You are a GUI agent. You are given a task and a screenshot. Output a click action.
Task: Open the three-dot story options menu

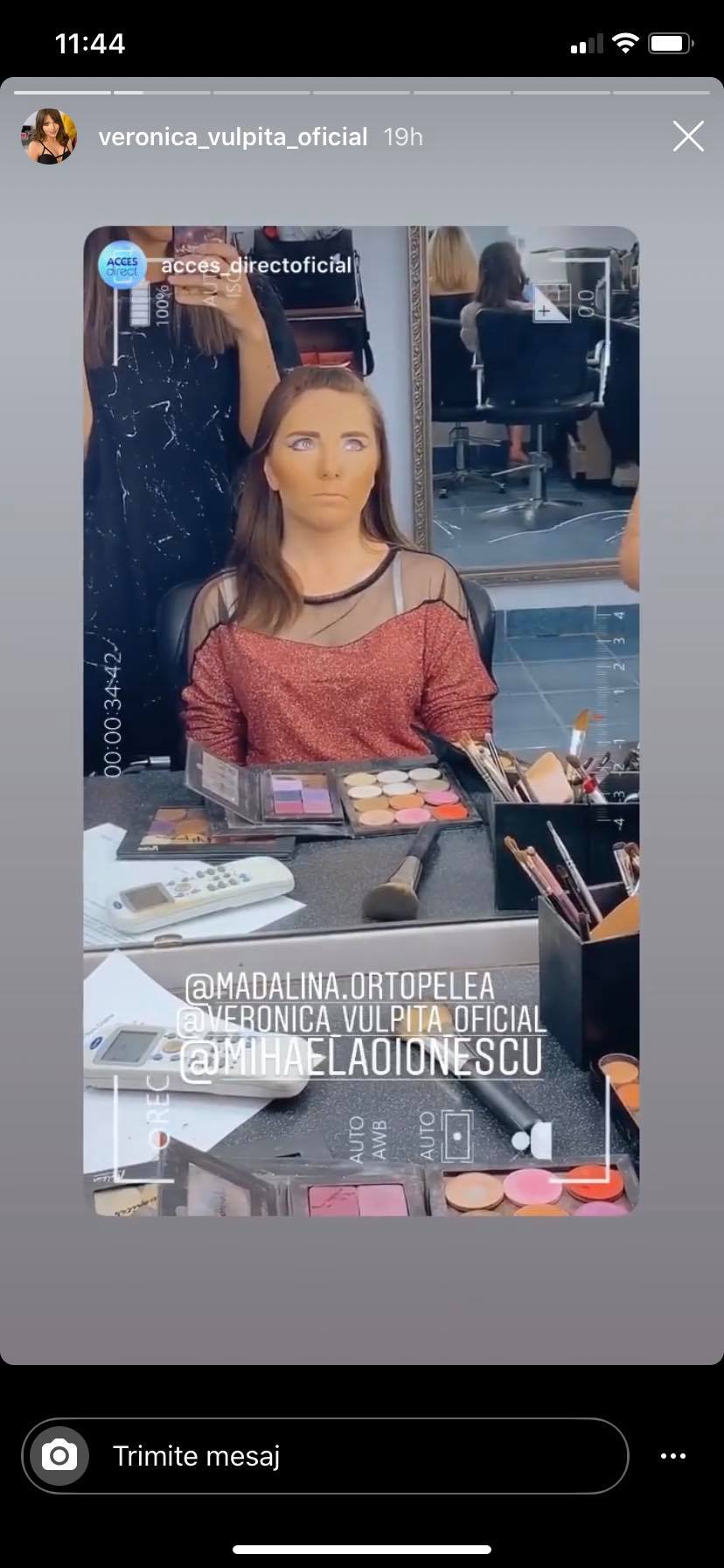pos(672,1456)
